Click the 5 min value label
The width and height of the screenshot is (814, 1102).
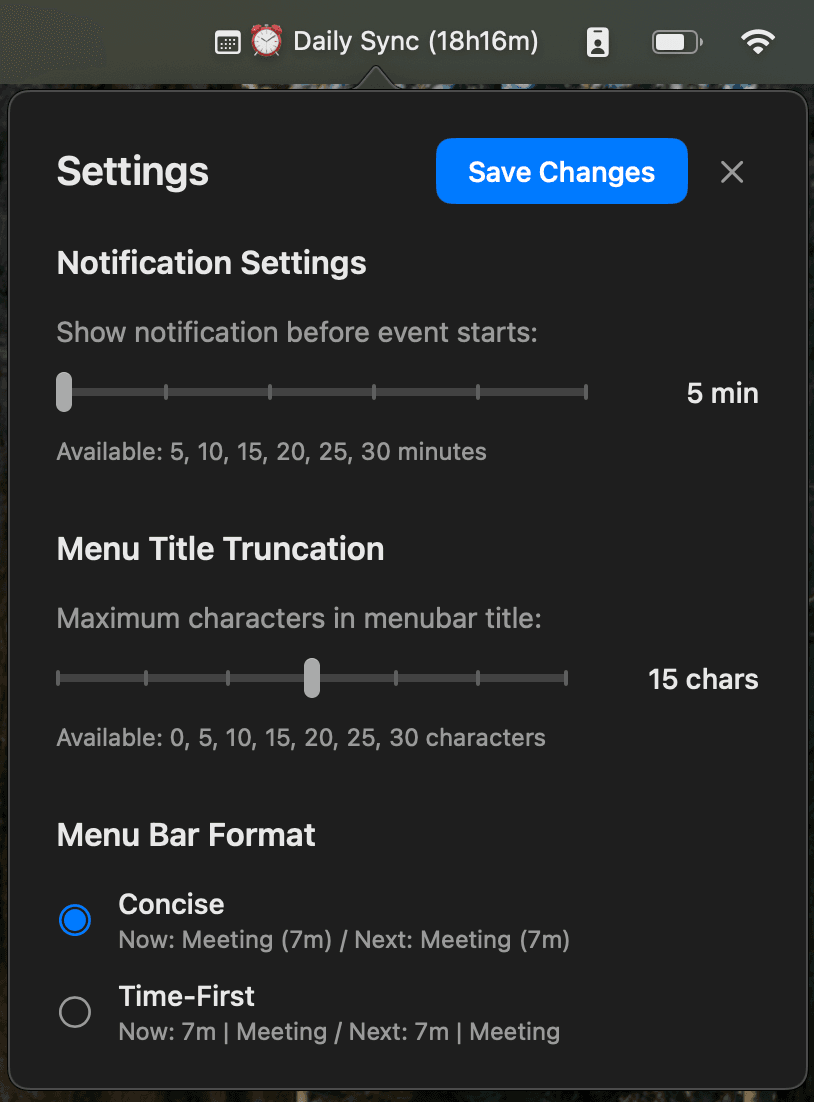point(722,392)
